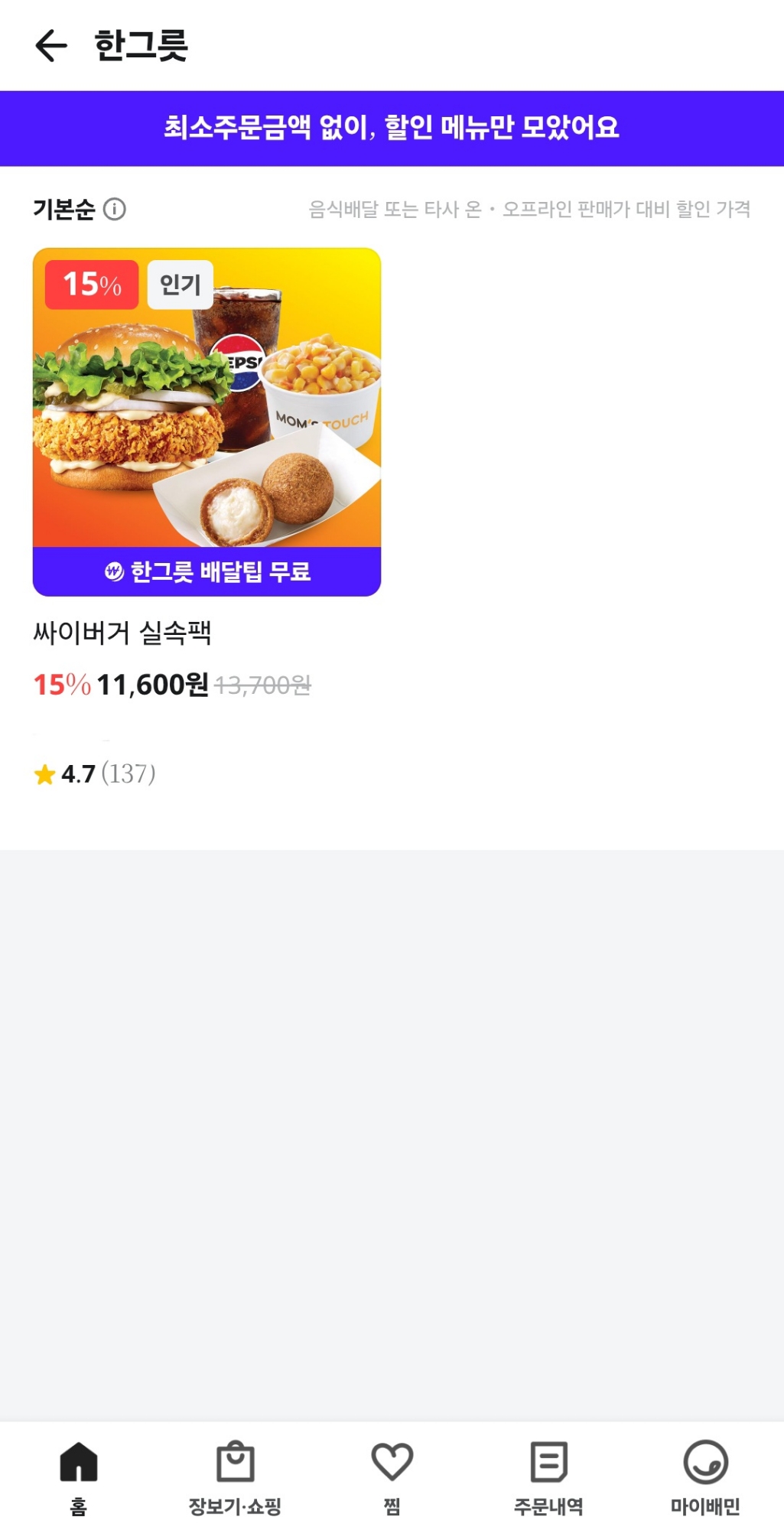Viewport: 784px width, 1530px height.
Task: Open the 마이배민 tab
Action: 705,1477
